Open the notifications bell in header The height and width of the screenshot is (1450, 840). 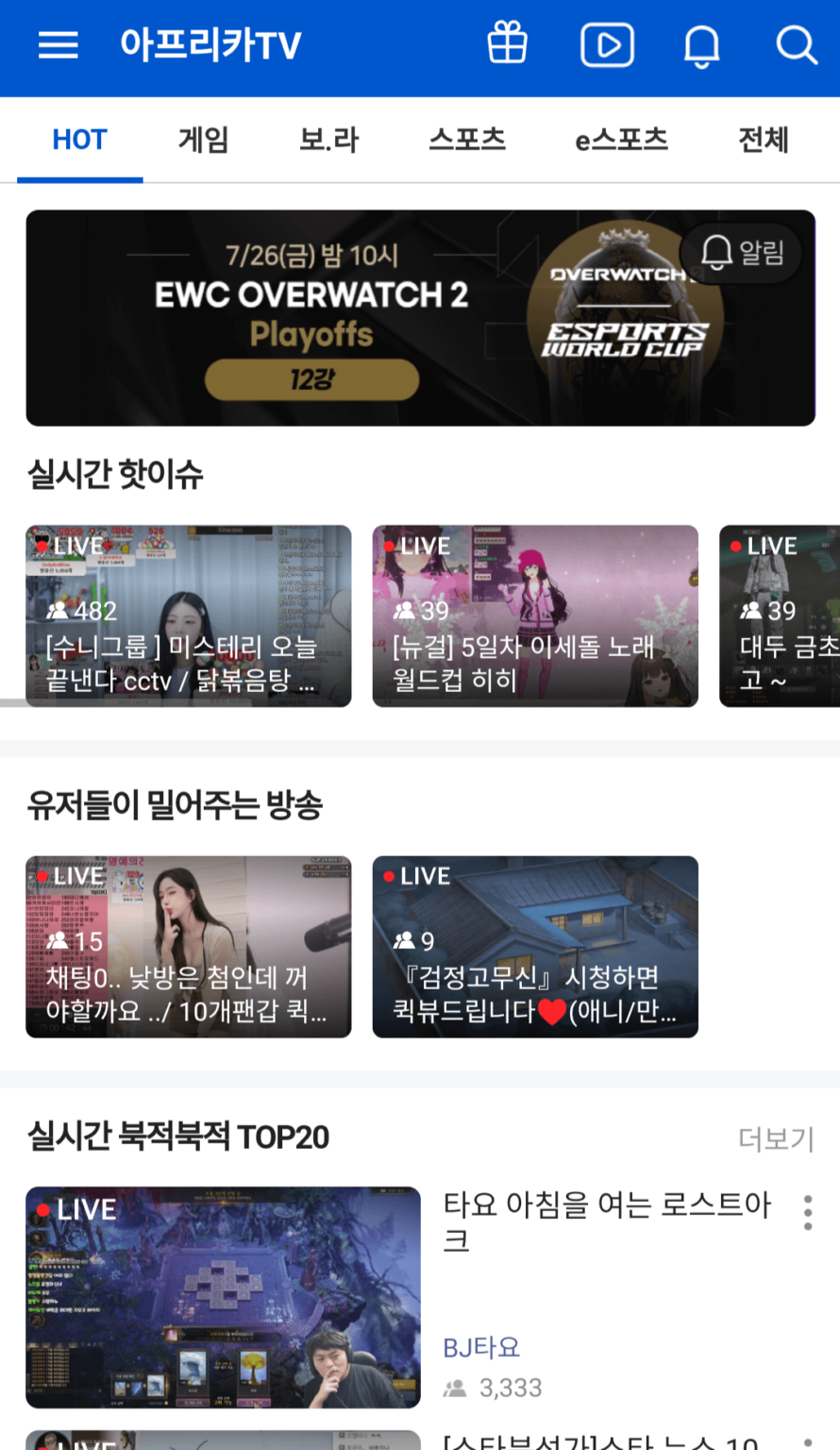(x=701, y=45)
